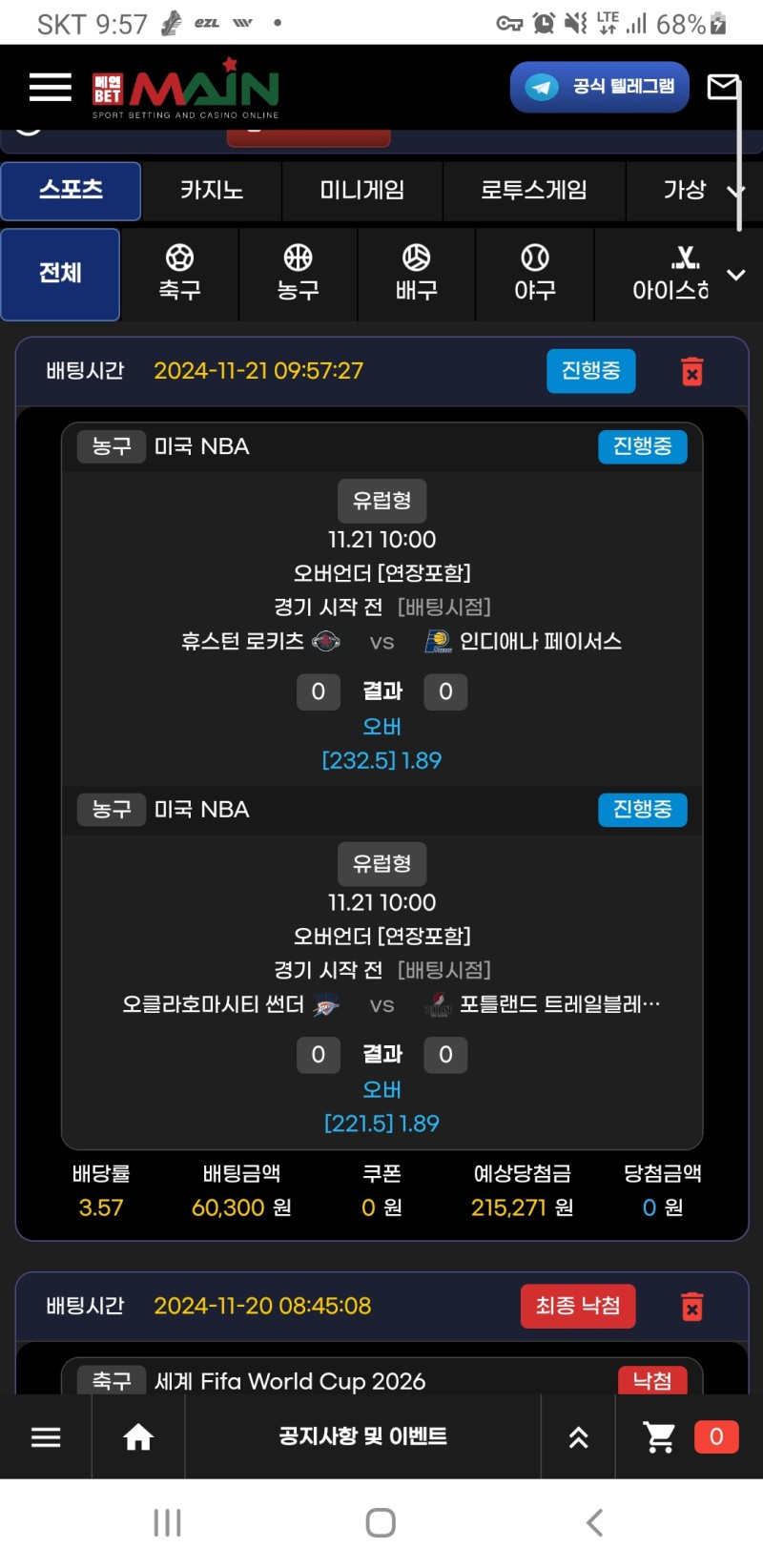The width and height of the screenshot is (763, 1568).
Task: Tap the home icon in bottom bar
Action: pos(138,1437)
